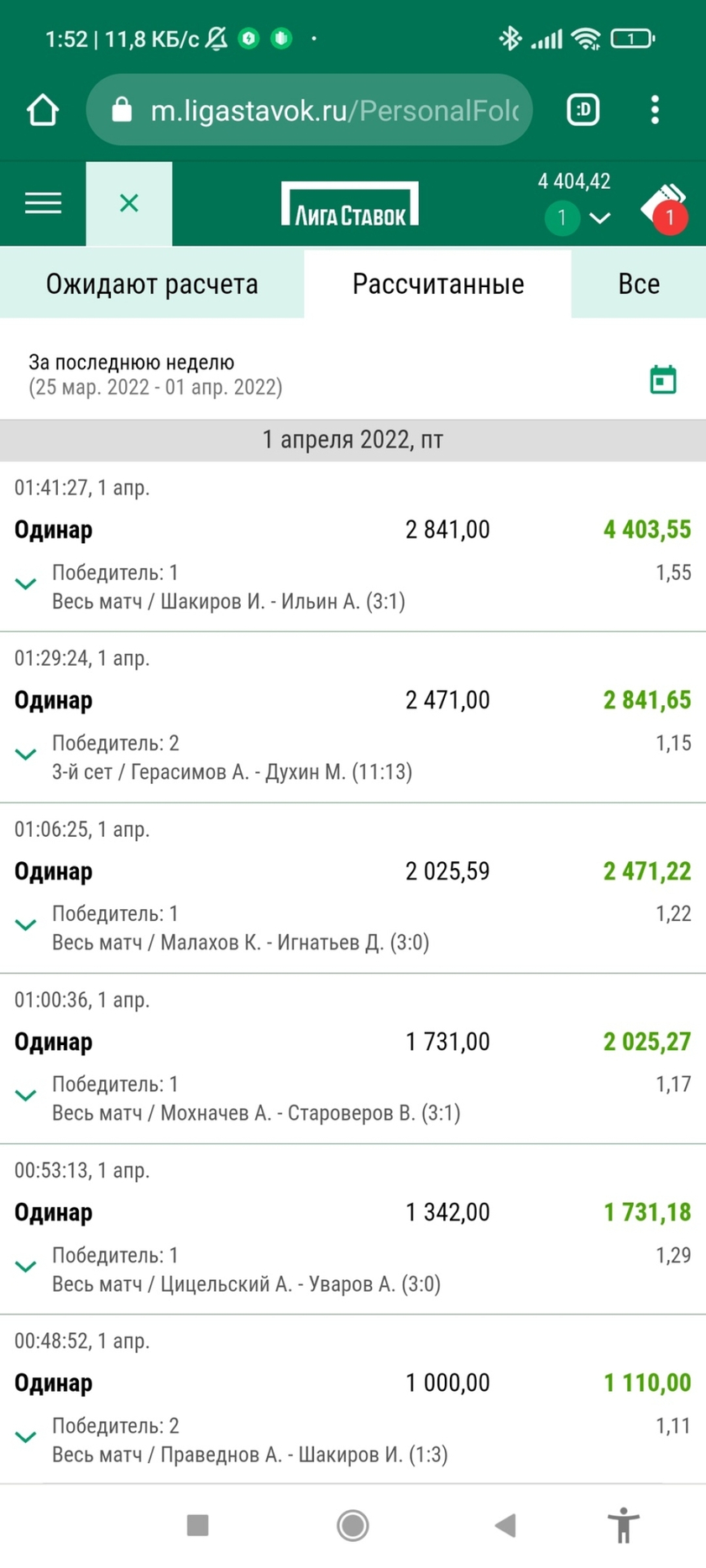The image size is (706, 1568).
Task: Expand the balance dropdown arrow
Action: [599, 218]
